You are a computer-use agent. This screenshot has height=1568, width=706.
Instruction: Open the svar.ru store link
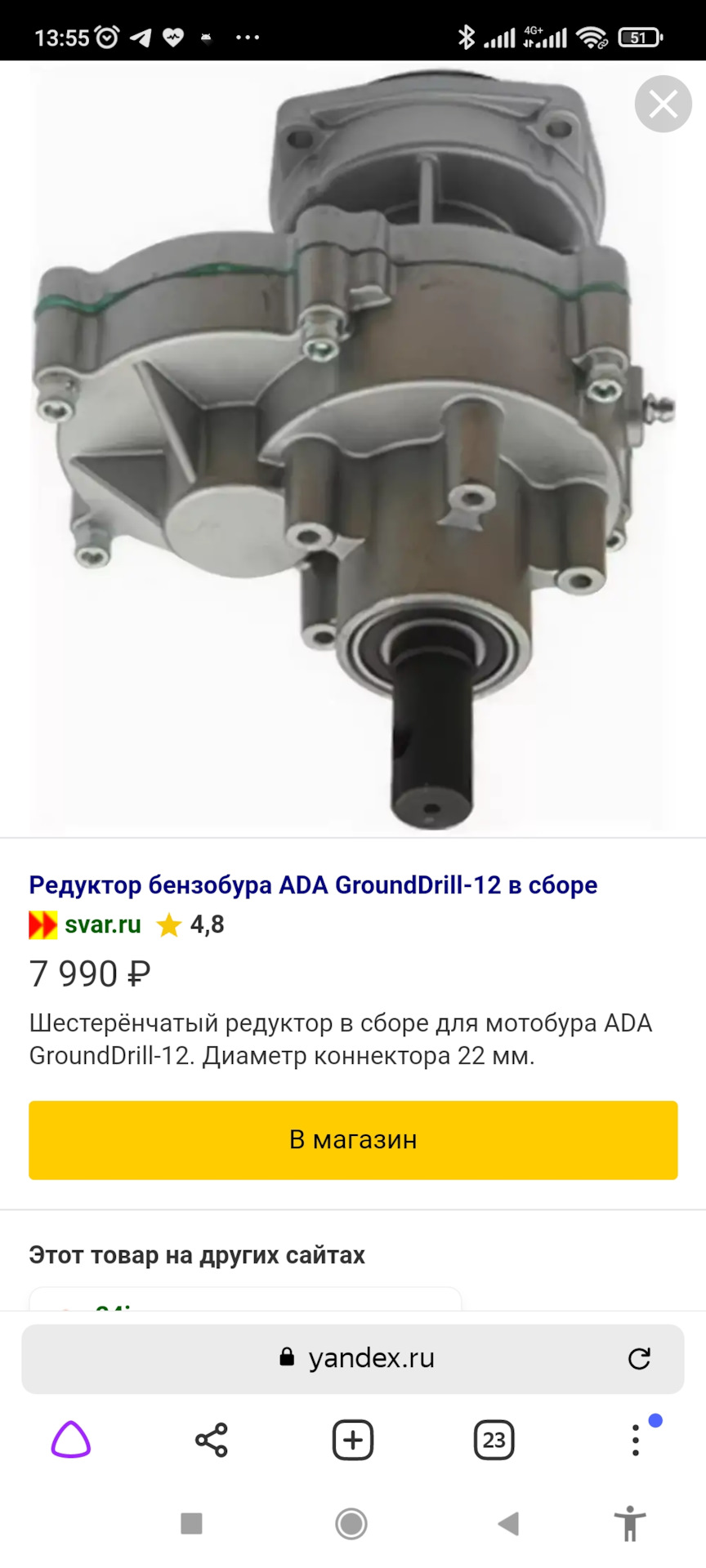point(102,924)
